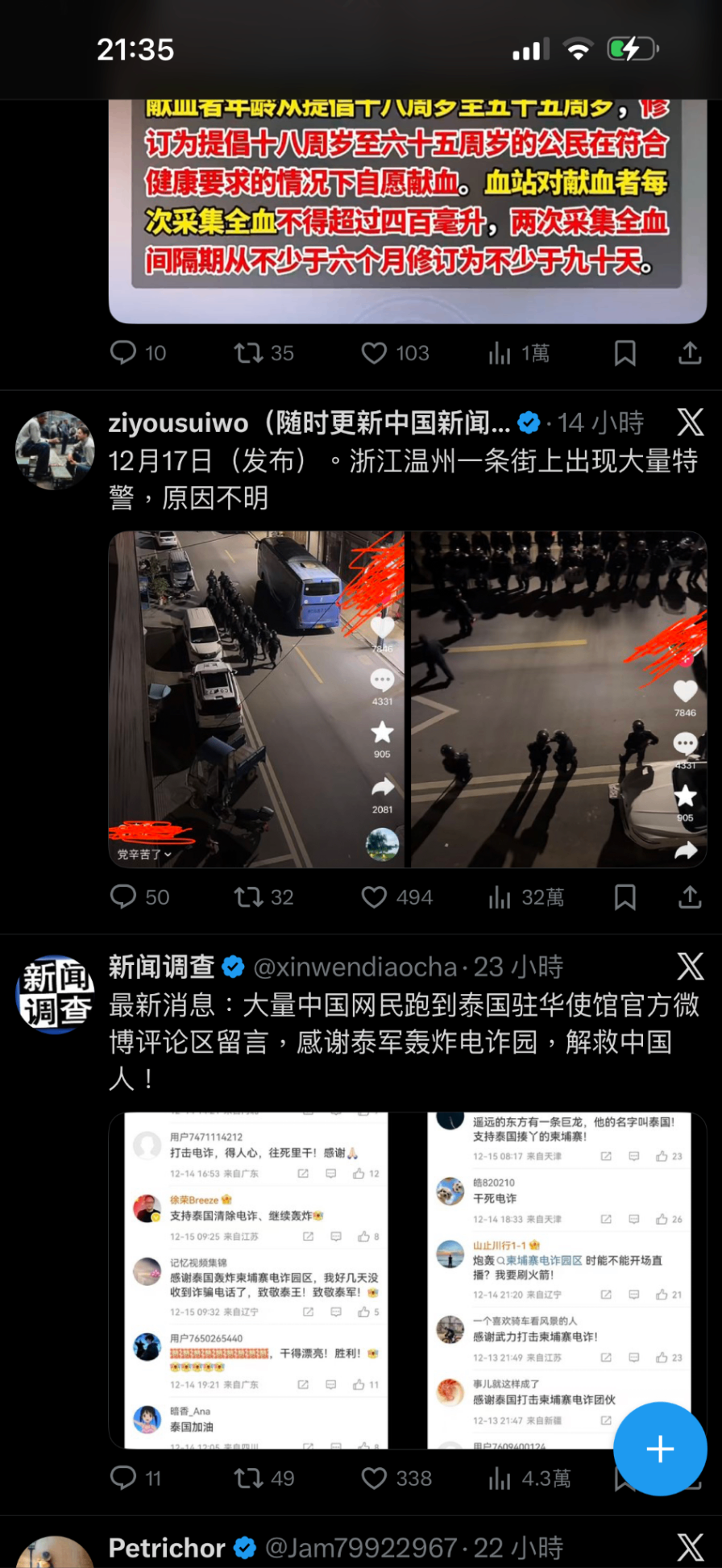View left comment screenshot in 新闻调查 post
Image resolution: width=722 pixels, height=1568 pixels.
pyautogui.click(x=256, y=1280)
